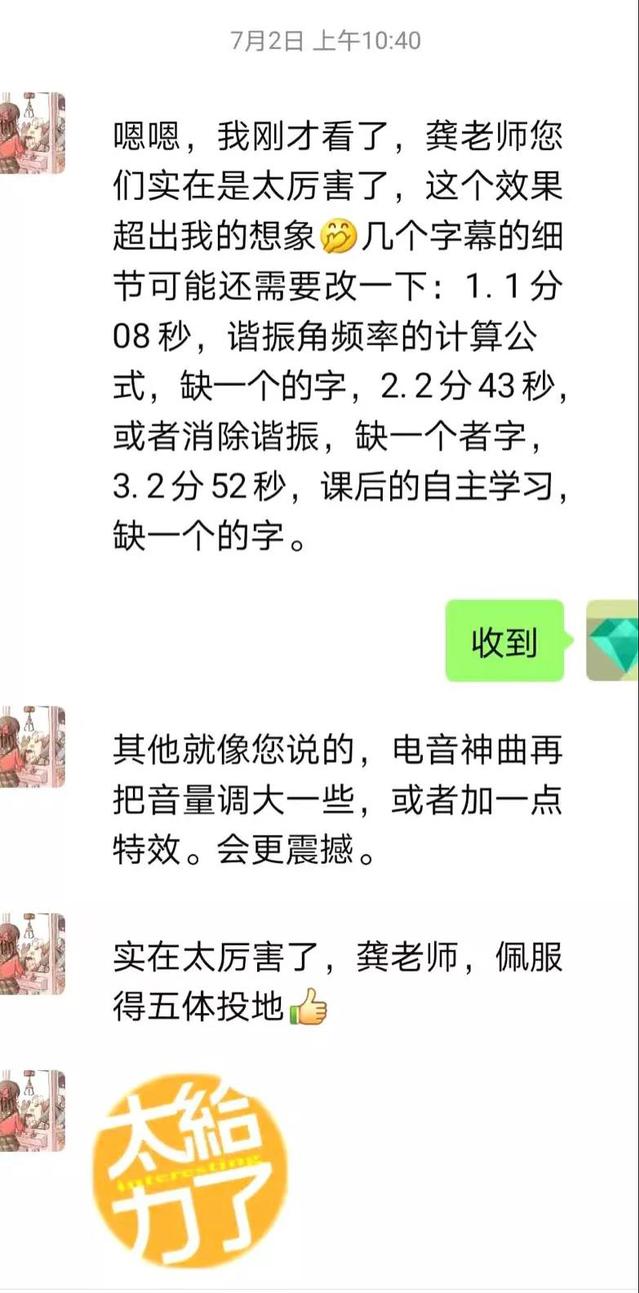The height and width of the screenshot is (1293, 639).
Task: Tap the avatar beside the "太給力了" sticker
Action: click(x=32, y=1111)
